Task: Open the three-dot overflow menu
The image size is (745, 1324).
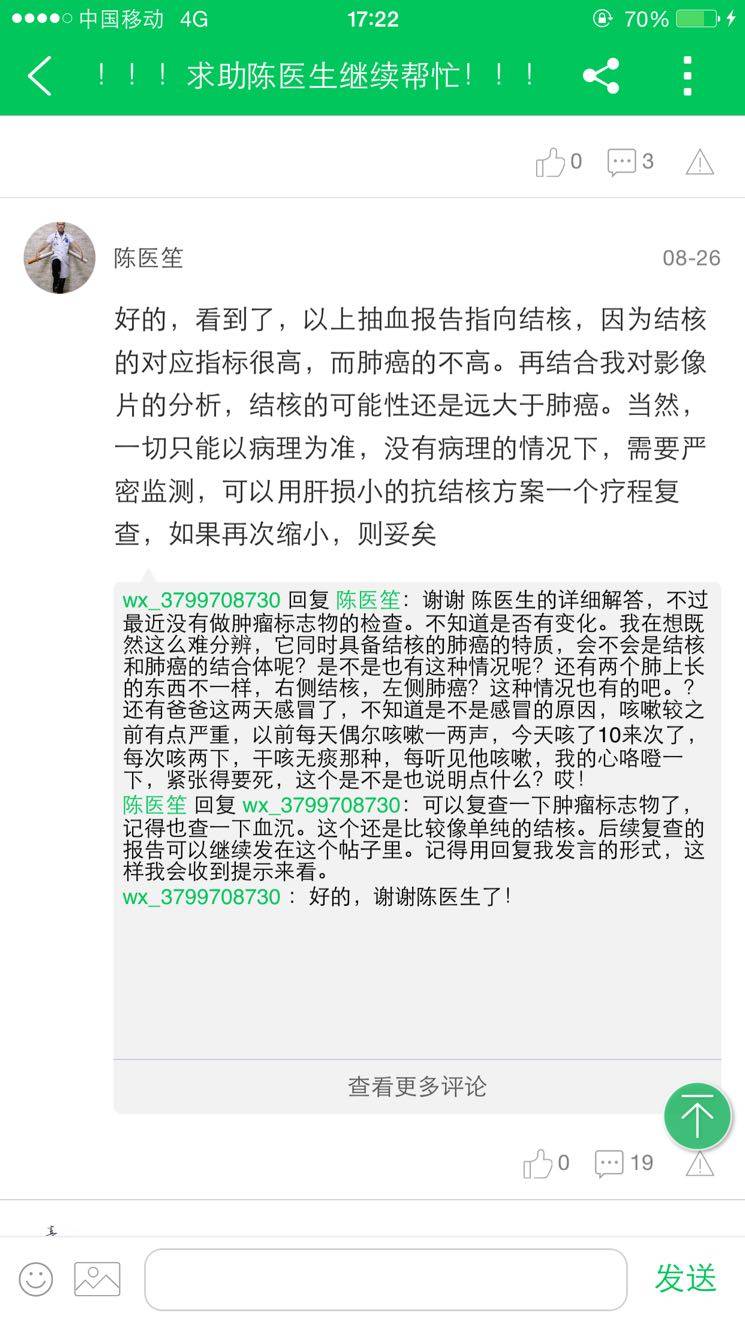Action: tap(687, 76)
